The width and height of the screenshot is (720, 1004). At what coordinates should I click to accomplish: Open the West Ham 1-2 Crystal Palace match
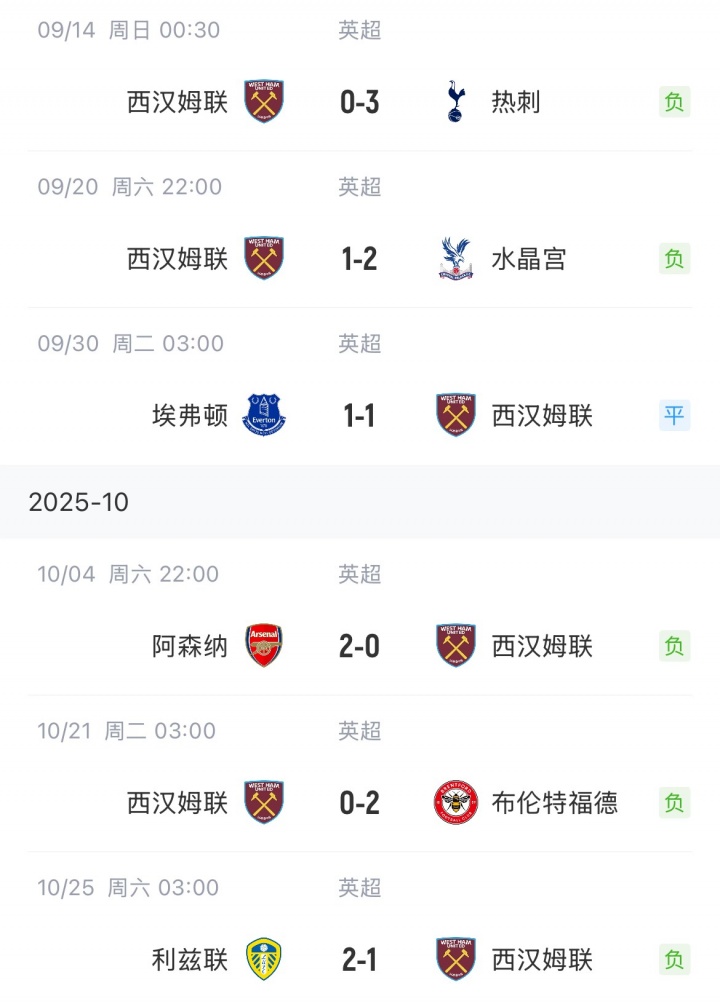360,259
